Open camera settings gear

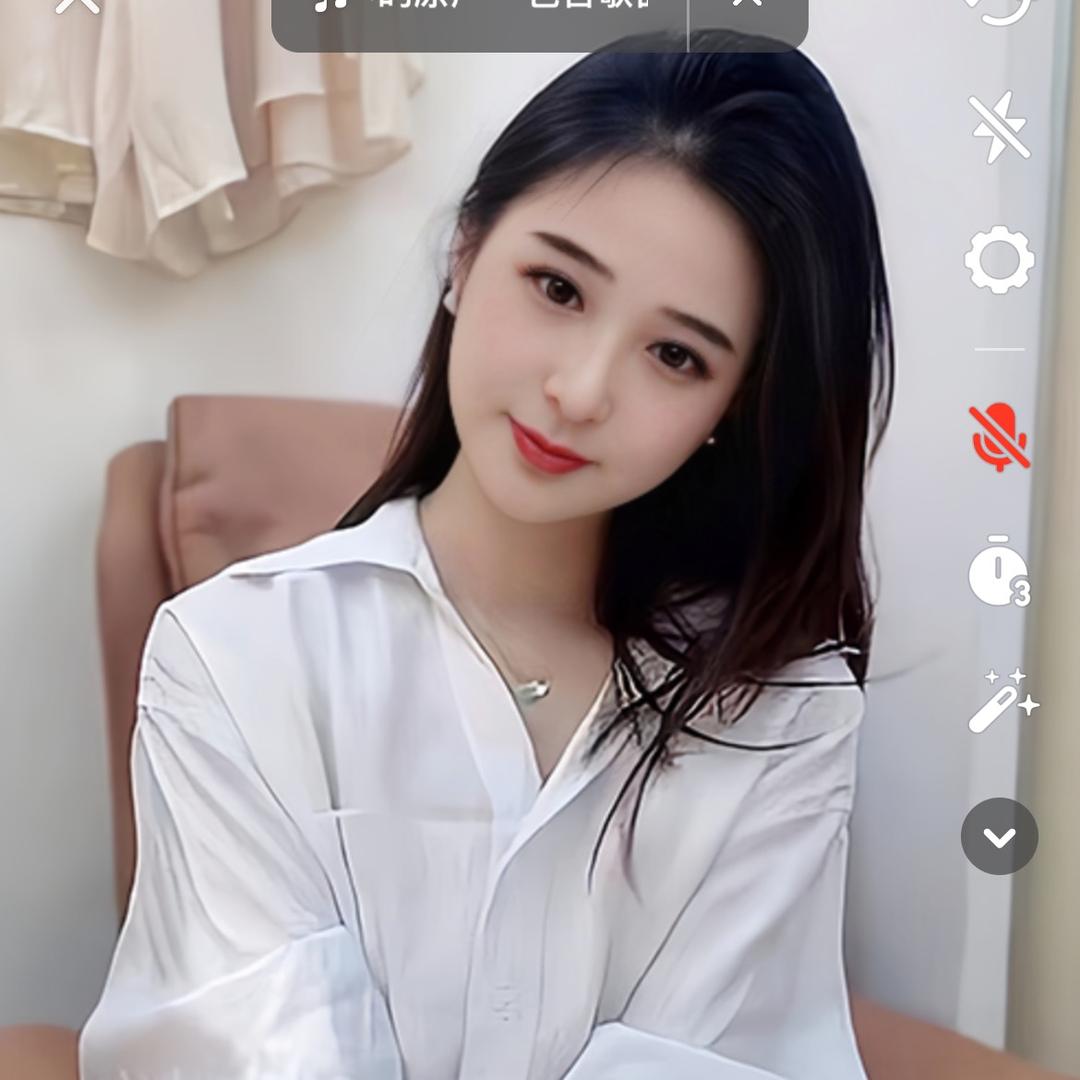coord(999,260)
